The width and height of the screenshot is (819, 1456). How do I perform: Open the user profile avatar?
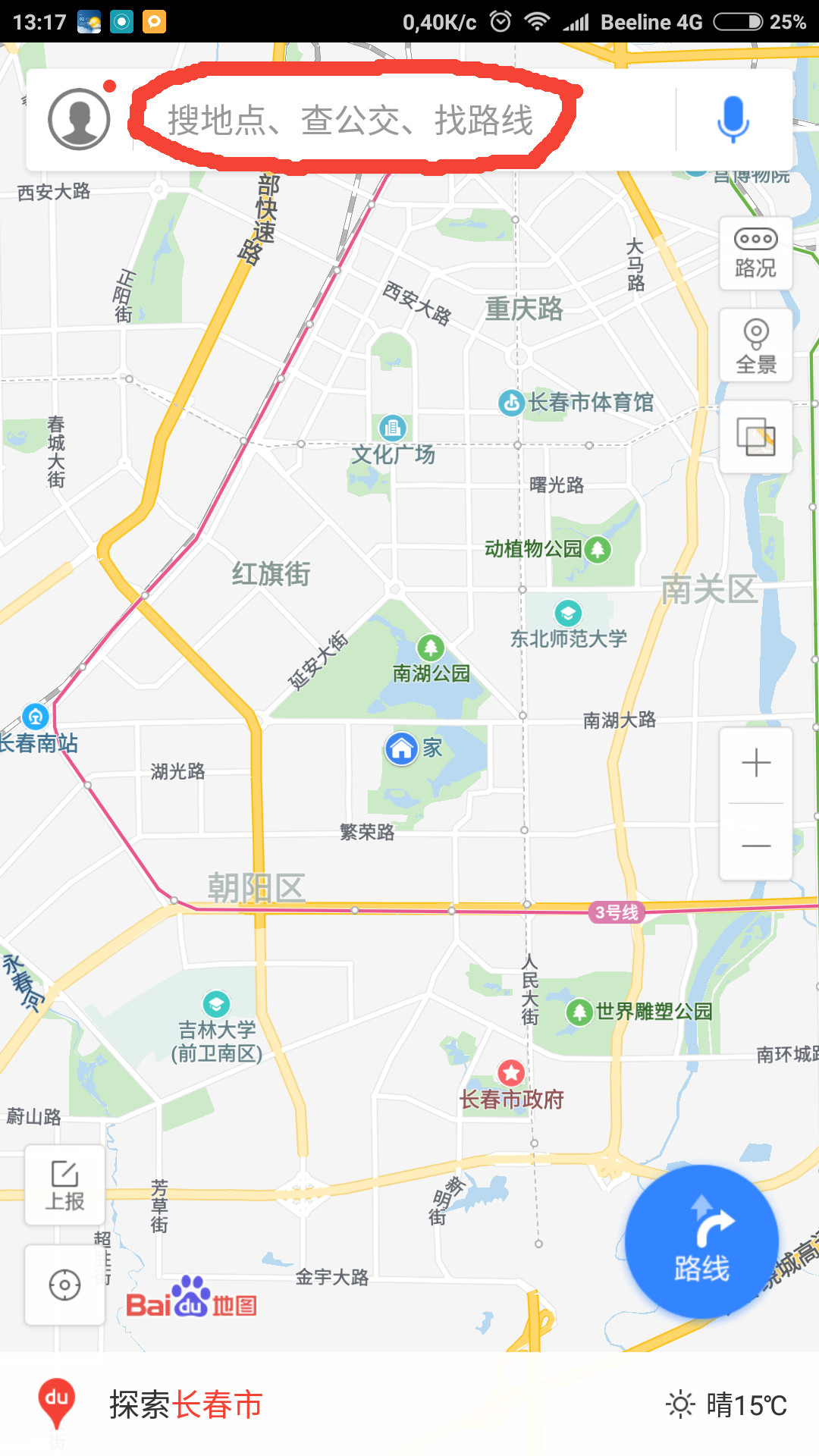[x=79, y=119]
